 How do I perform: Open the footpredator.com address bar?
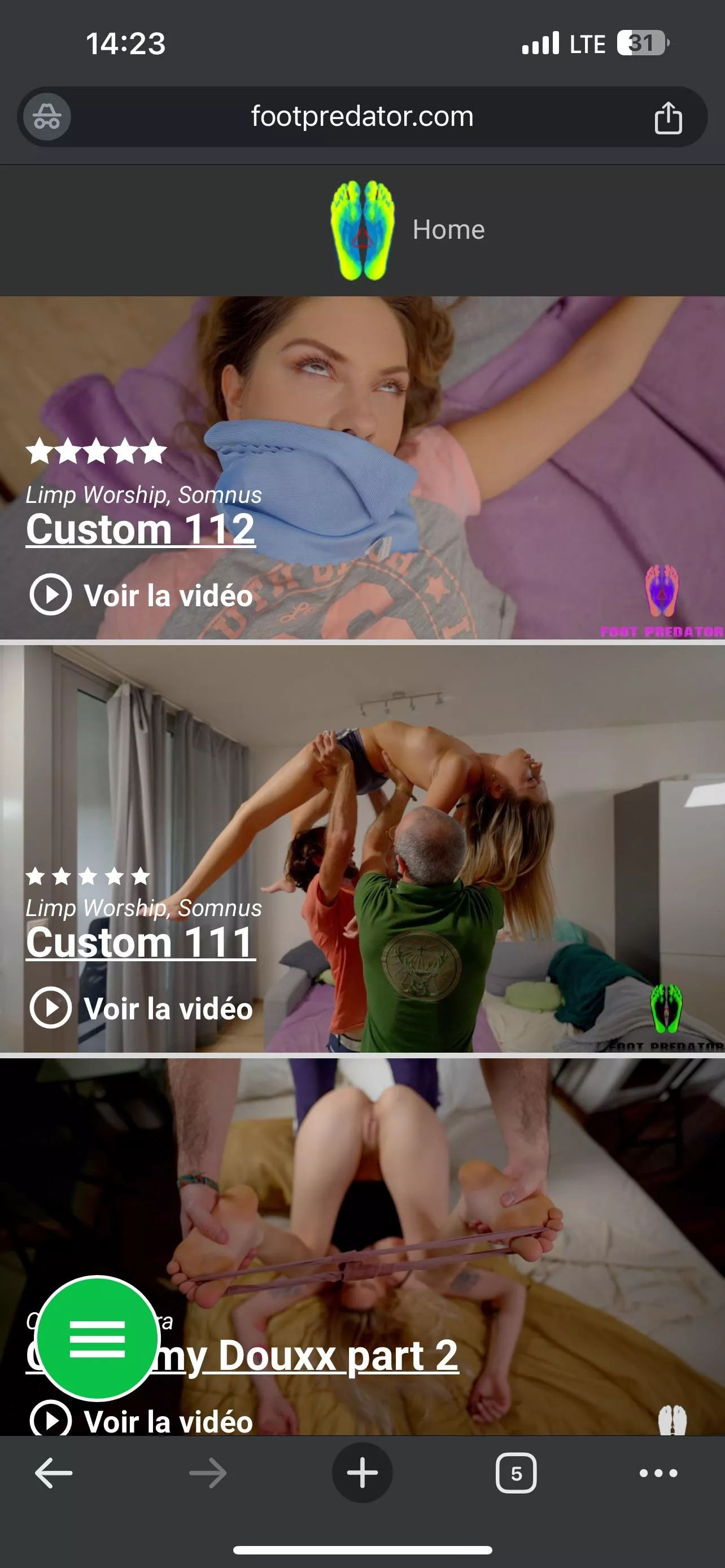pos(362,116)
